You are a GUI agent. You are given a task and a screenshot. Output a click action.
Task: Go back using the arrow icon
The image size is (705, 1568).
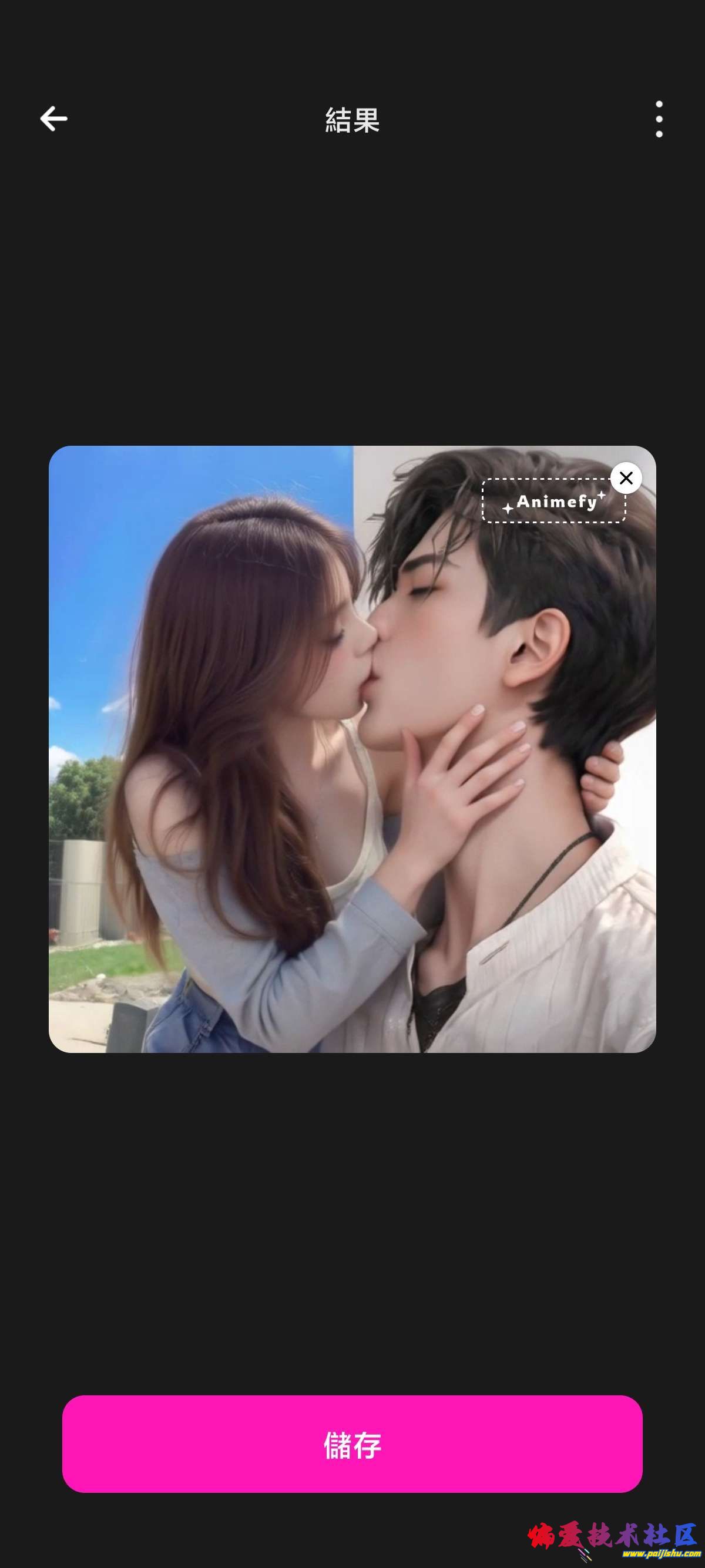[53, 119]
